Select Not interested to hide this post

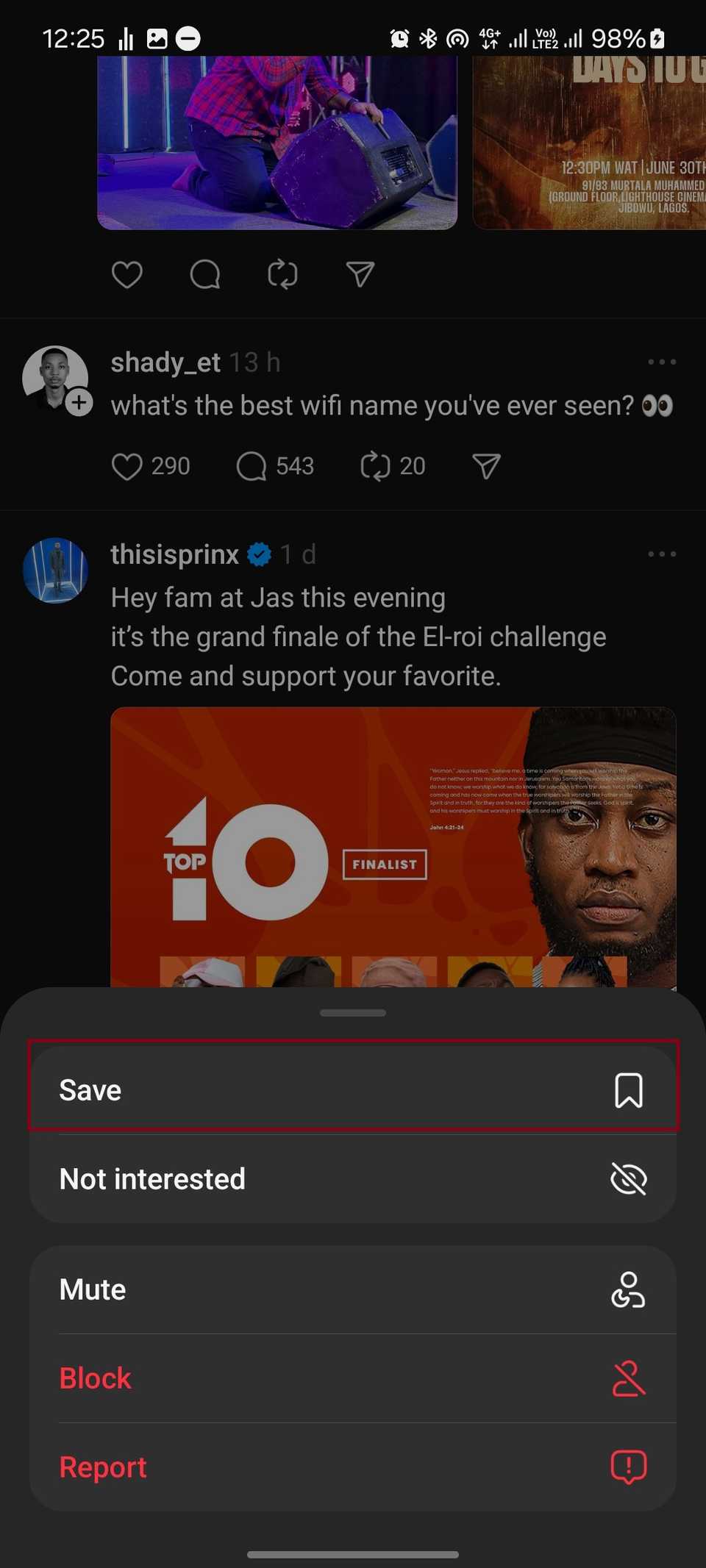(353, 1178)
